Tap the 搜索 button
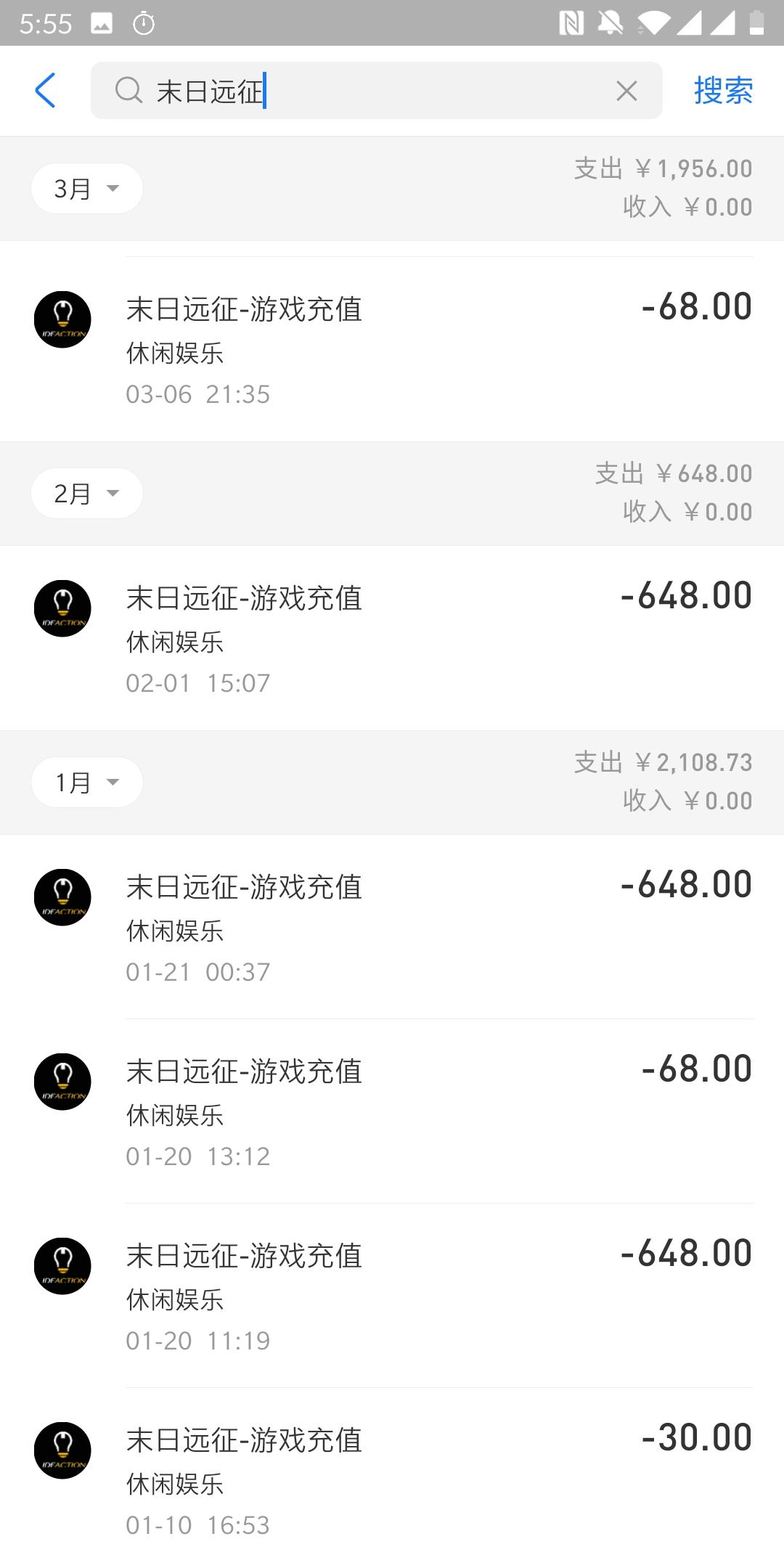This screenshot has height=1568, width=784. (723, 91)
